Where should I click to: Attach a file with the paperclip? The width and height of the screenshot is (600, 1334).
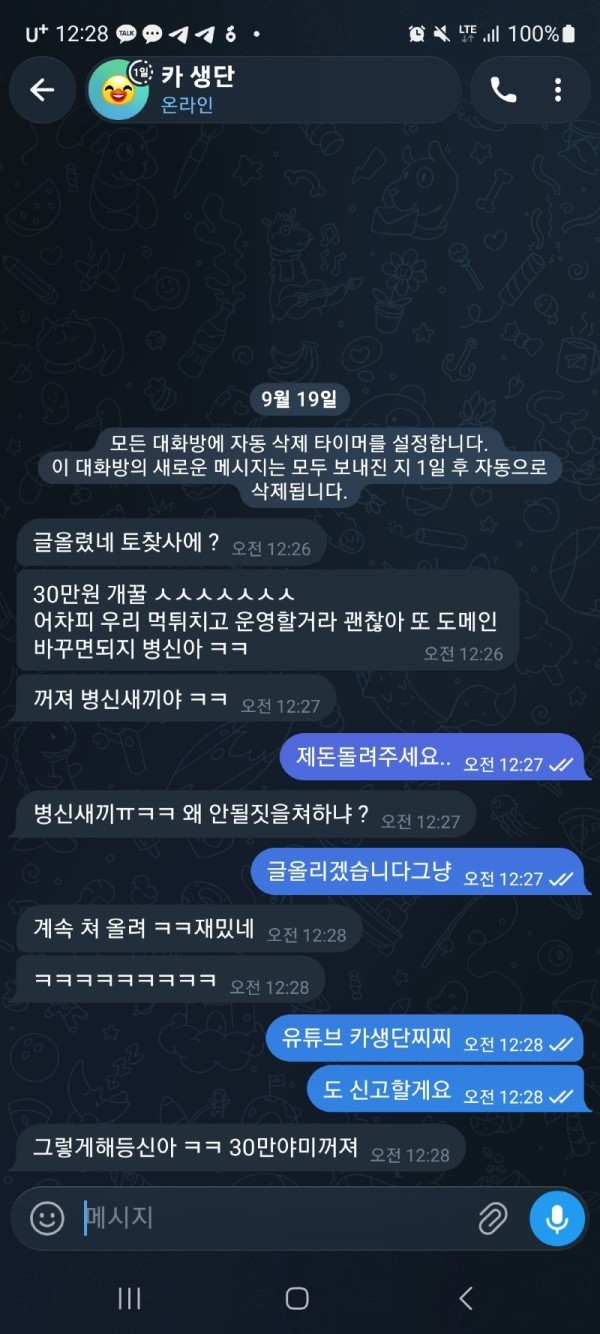click(491, 1218)
